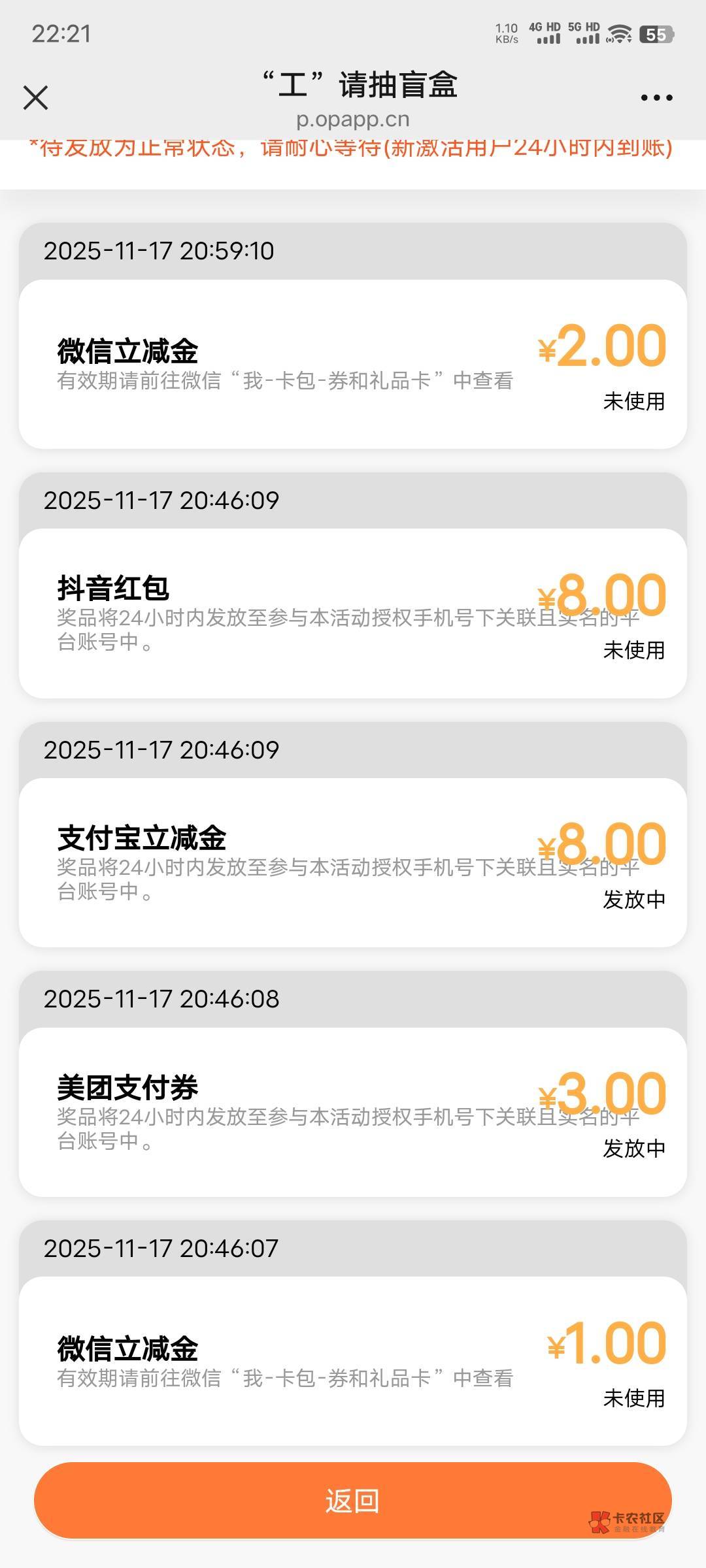Viewport: 706px width, 1568px height.
Task: Close the blind box webpage
Action: (36, 98)
